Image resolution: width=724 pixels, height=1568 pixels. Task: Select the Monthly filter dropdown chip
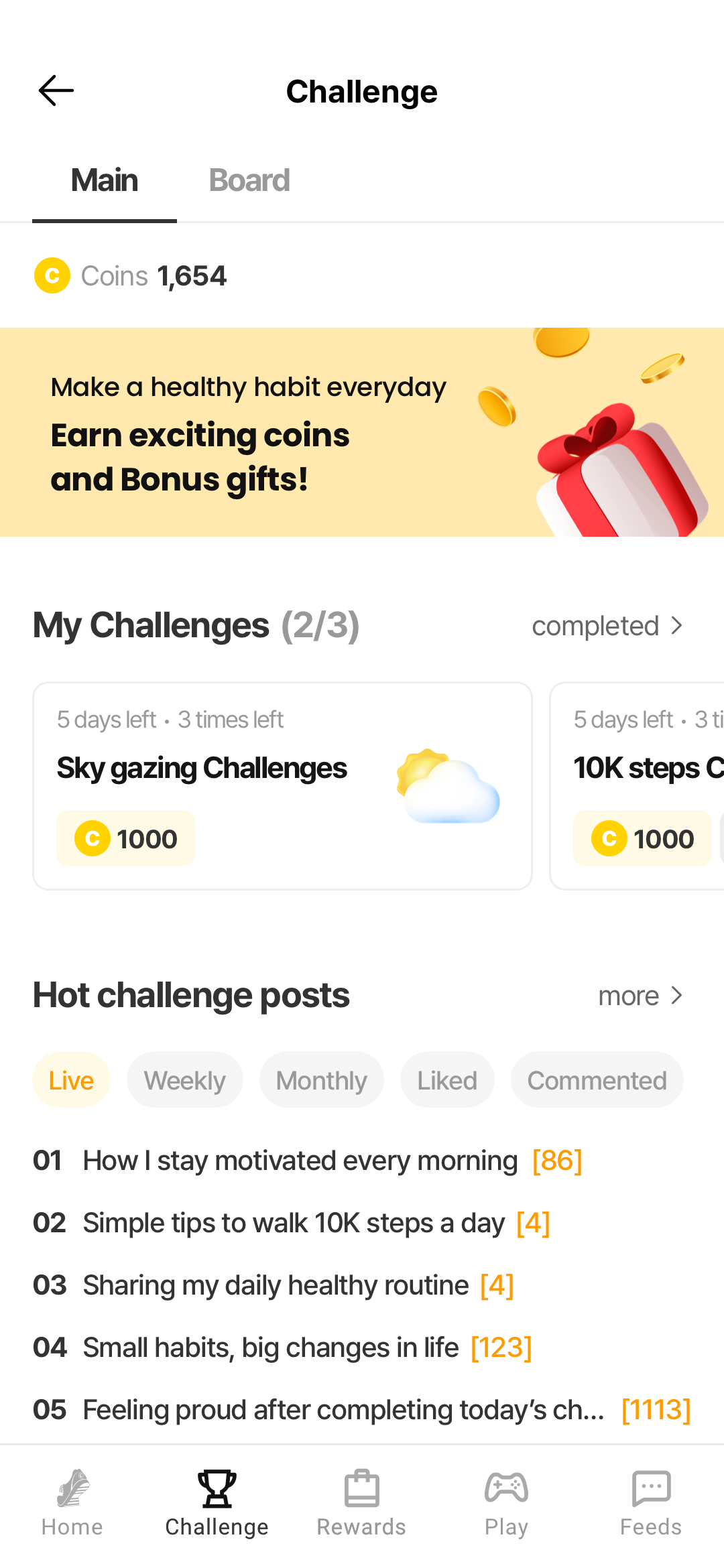[x=321, y=1079]
